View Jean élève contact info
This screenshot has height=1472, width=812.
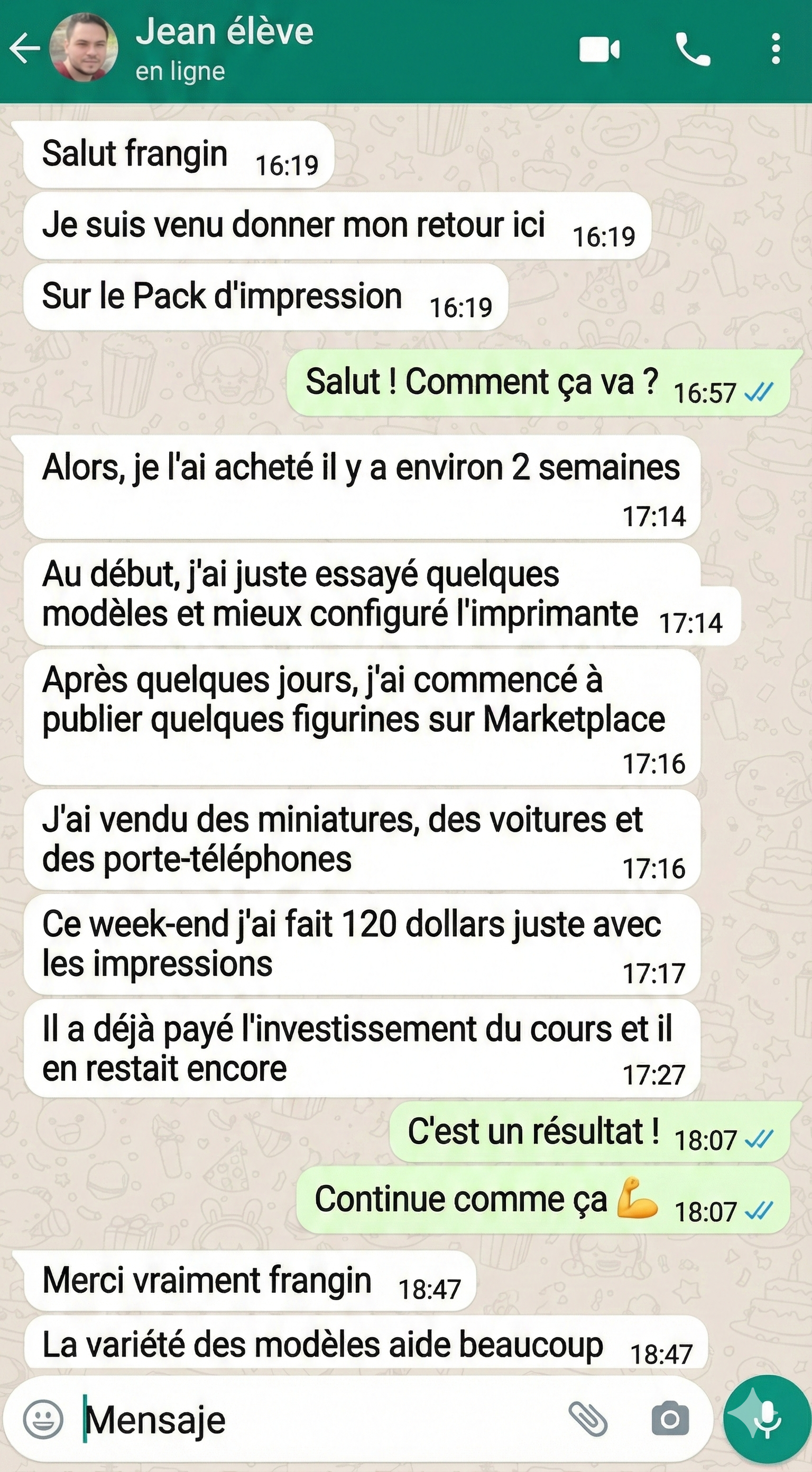click(x=224, y=48)
